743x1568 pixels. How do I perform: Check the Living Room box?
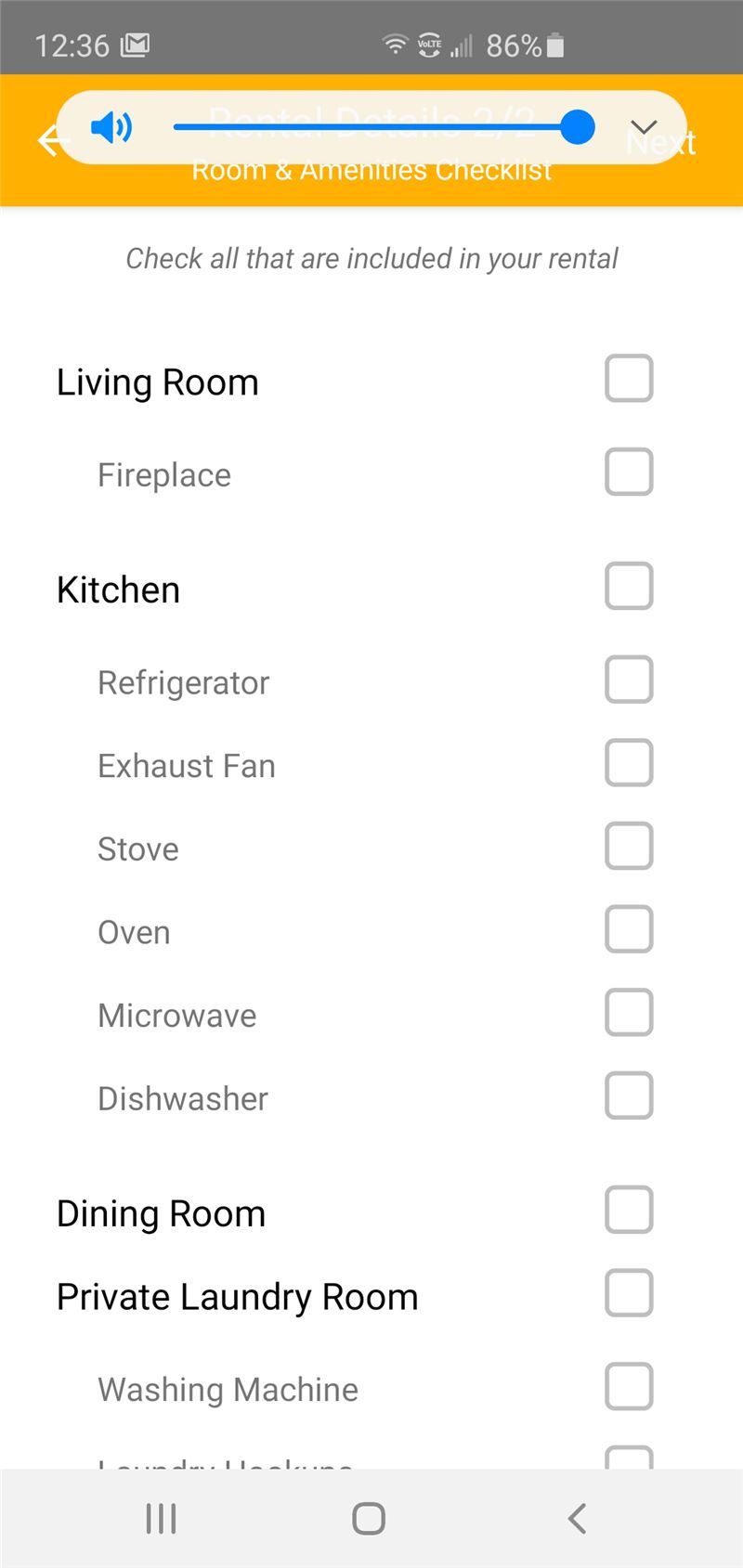(x=629, y=379)
